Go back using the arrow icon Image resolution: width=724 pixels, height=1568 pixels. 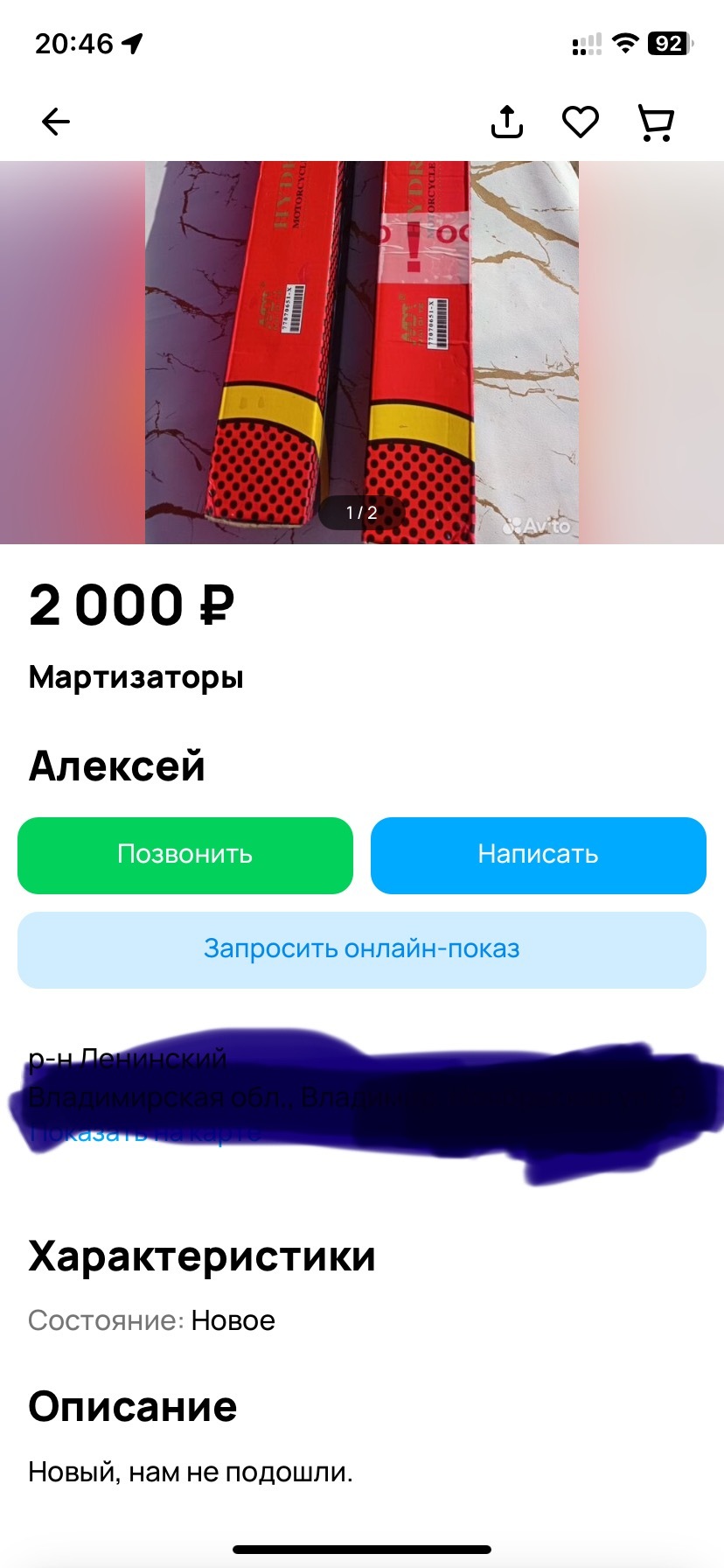click(x=55, y=122)
